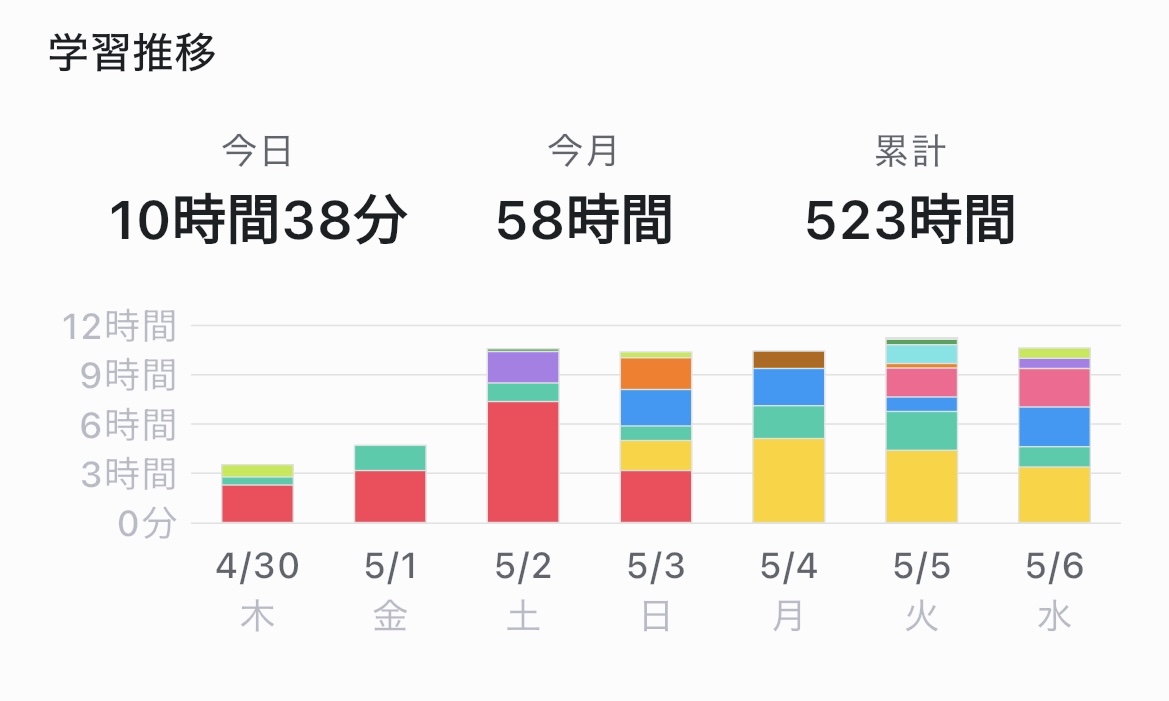Screen dimensions: 1169x701
Task: Select the 5/6 Wednesday study bar
Action: coord(1054,435)
